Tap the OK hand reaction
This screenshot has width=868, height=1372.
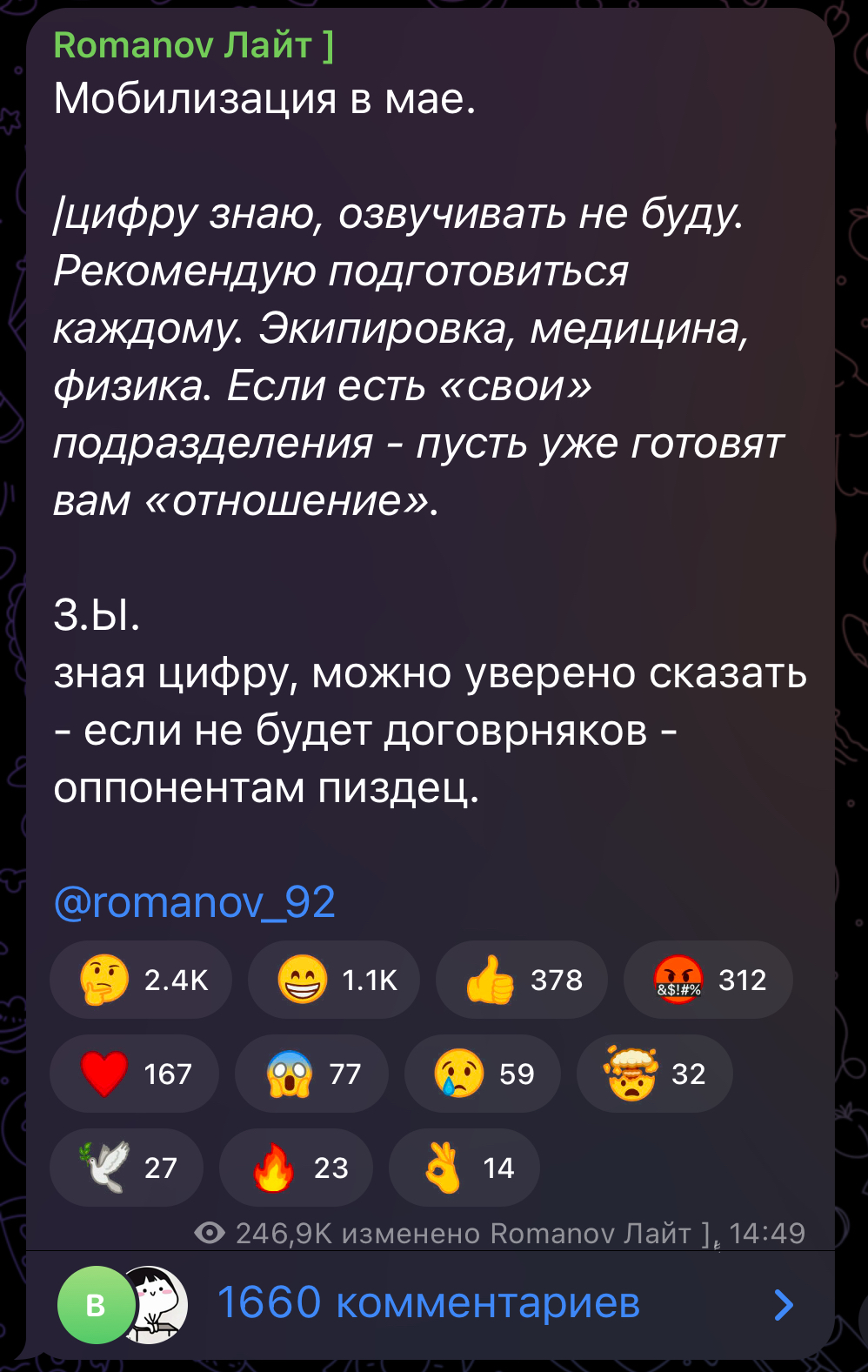464,1168
